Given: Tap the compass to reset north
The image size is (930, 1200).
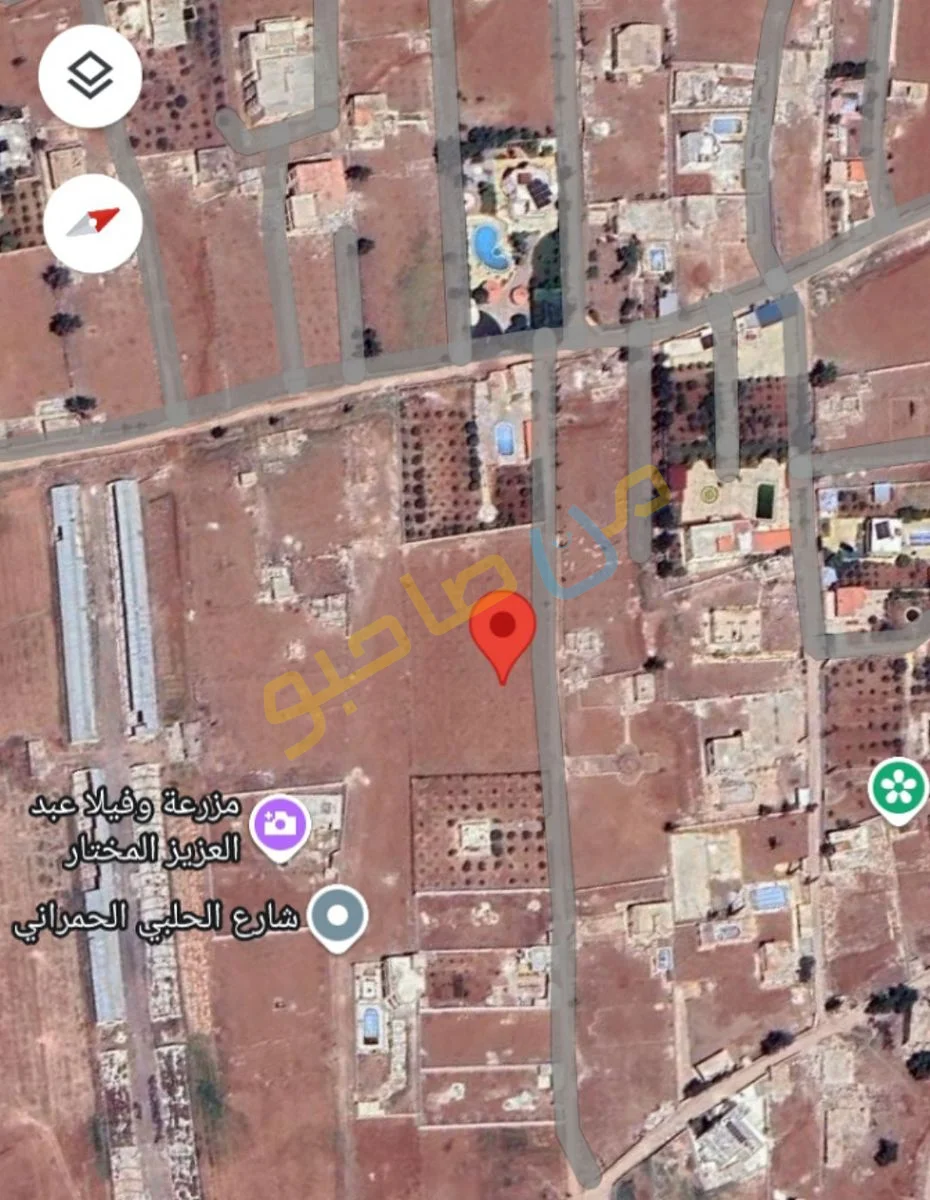Looking at the screenshot, I should click(93, 223).
